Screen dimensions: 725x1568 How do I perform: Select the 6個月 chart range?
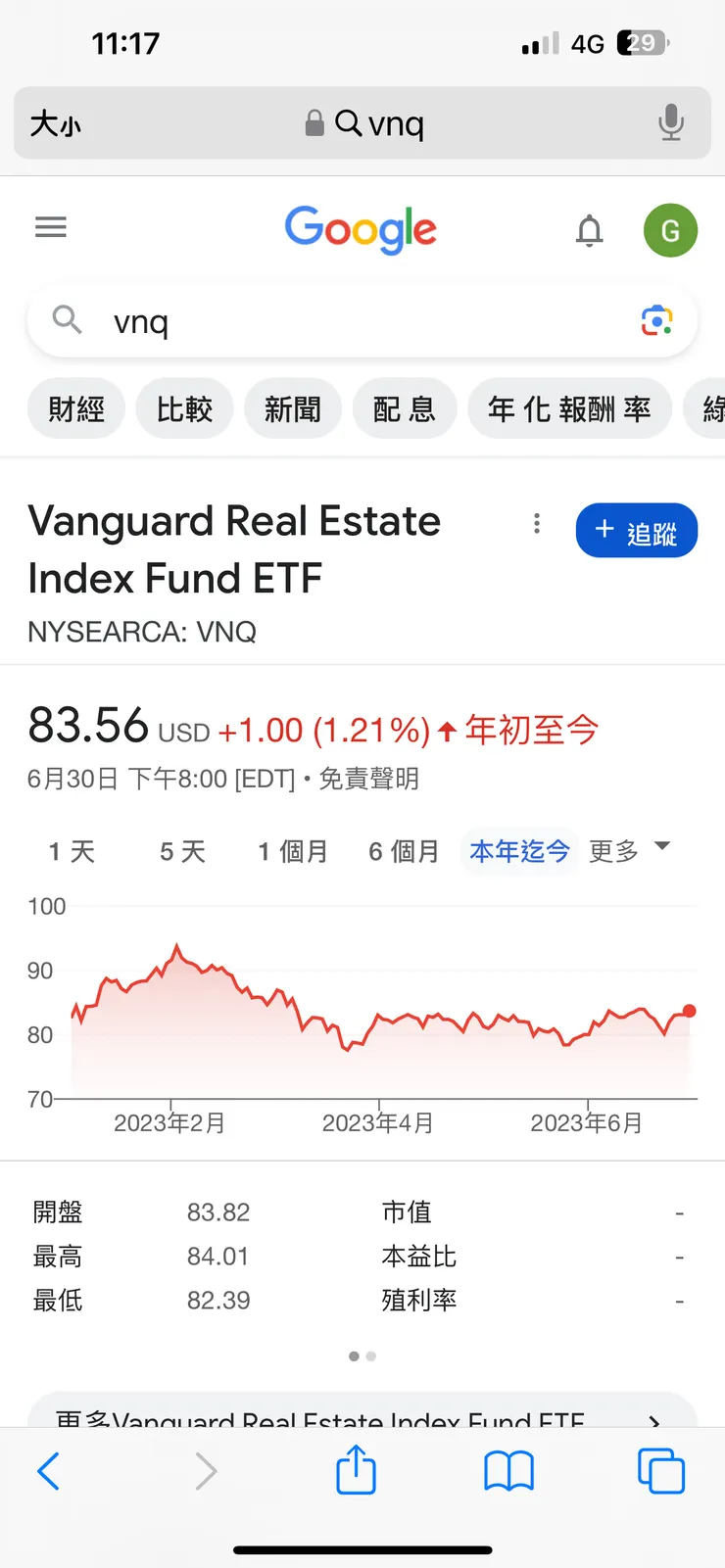[404, 851]
